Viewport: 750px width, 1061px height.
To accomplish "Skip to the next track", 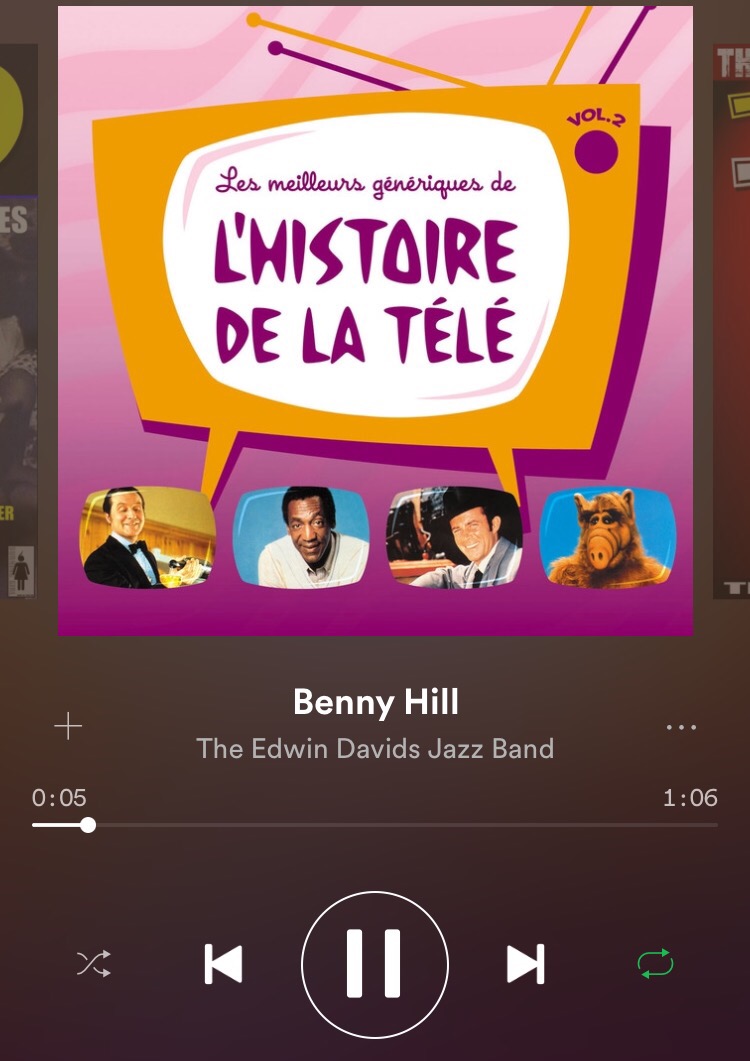I will pos(525,964).
